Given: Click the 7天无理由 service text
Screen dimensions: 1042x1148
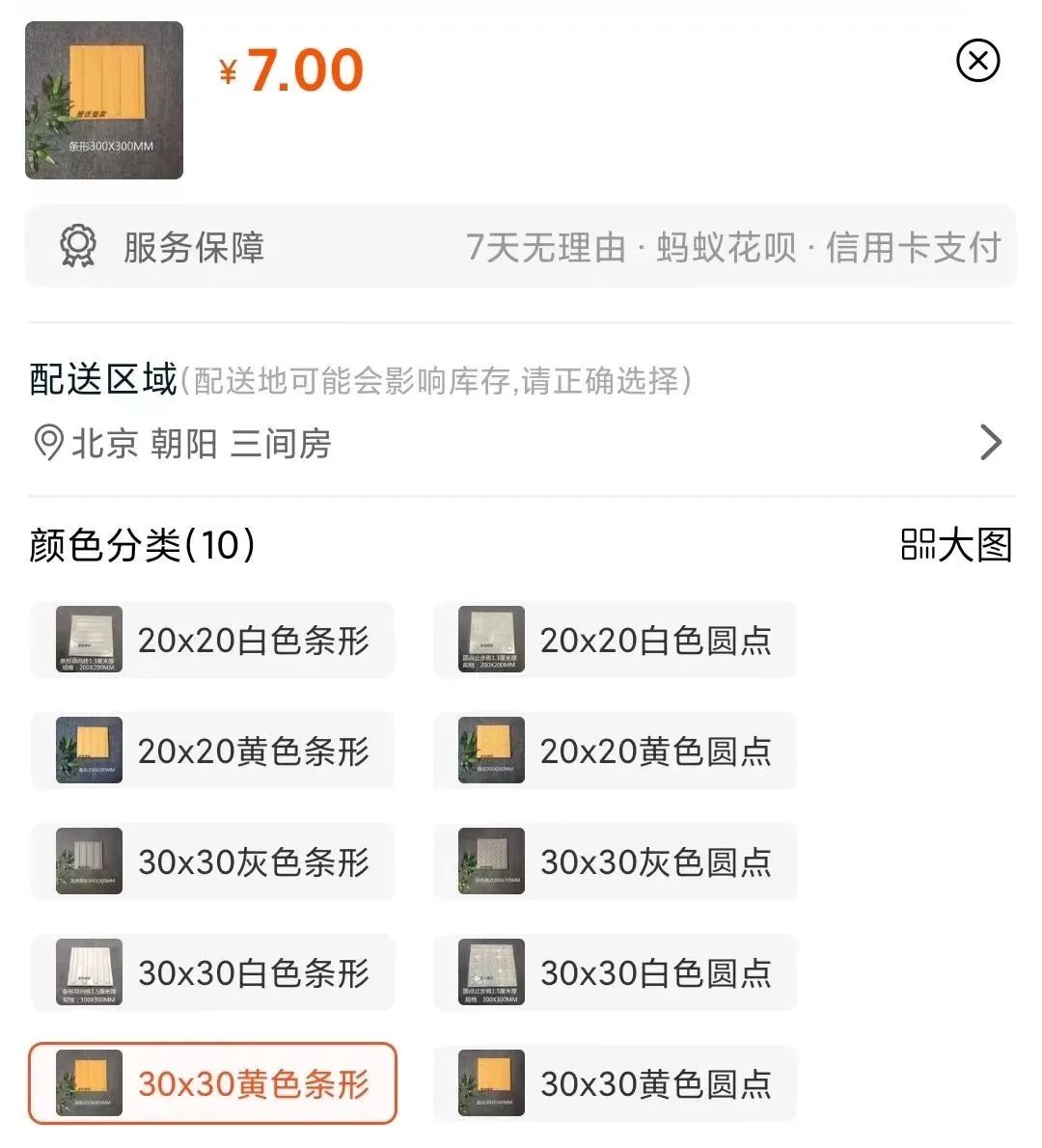Looking at the screenshot, I should [x=545, y=247].
